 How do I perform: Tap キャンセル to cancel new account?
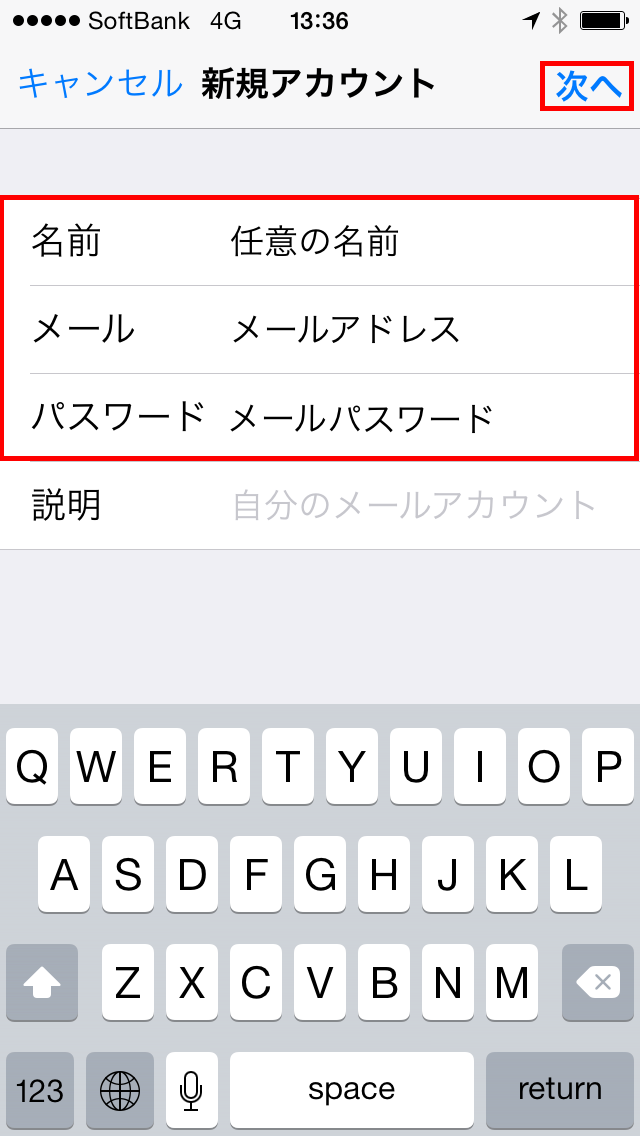[100, 84]
